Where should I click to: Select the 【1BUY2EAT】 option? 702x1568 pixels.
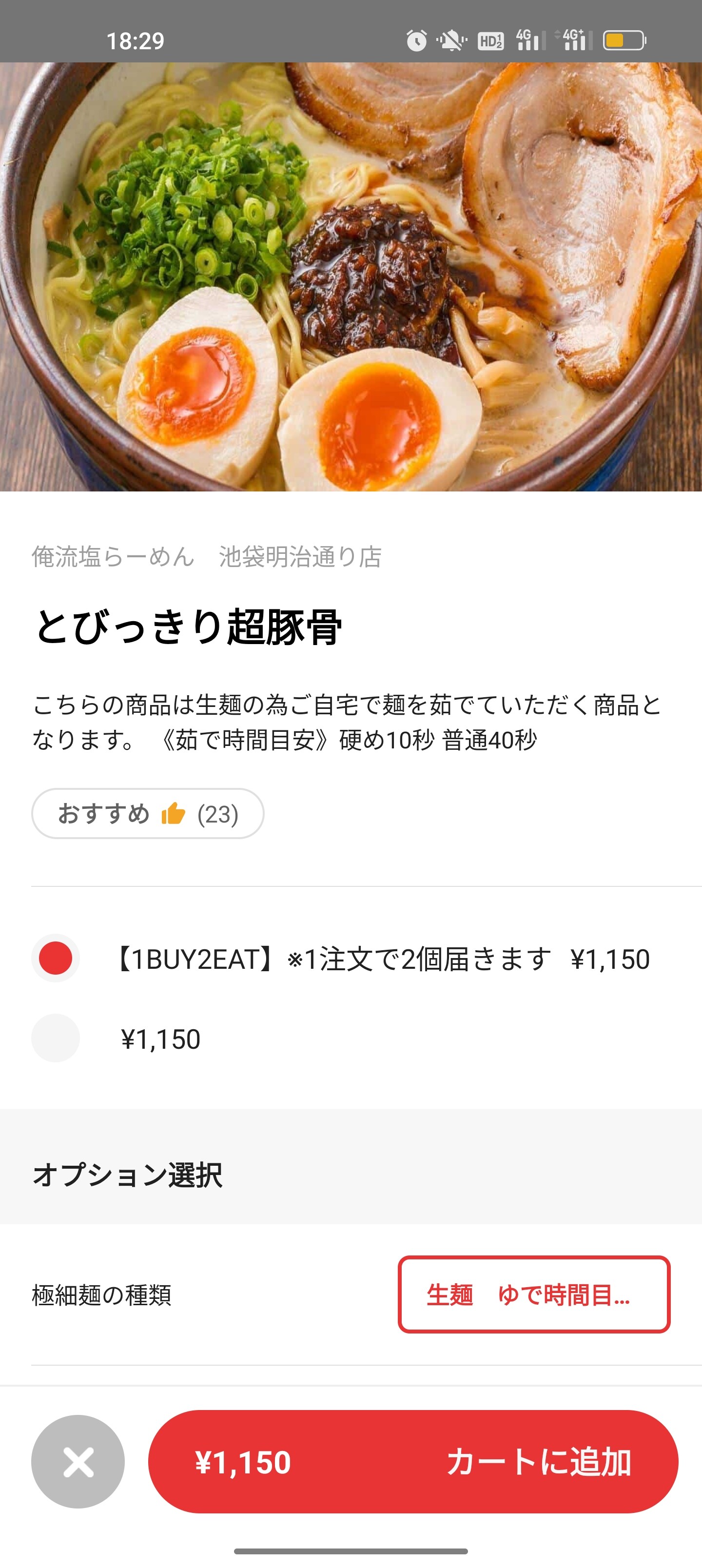pyautogui.click(x=56, y=958)
